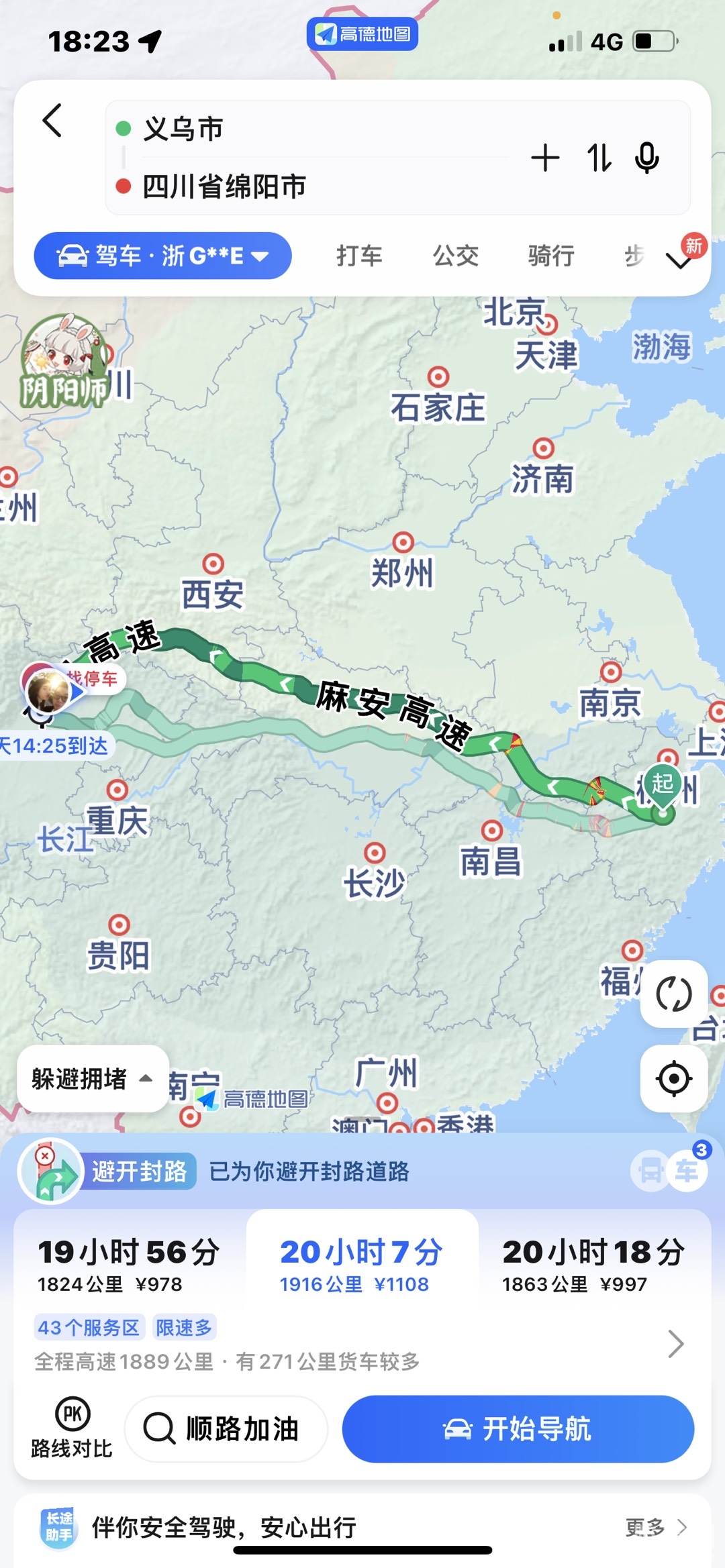Switch to the 公交 tab

pos(455,256)
